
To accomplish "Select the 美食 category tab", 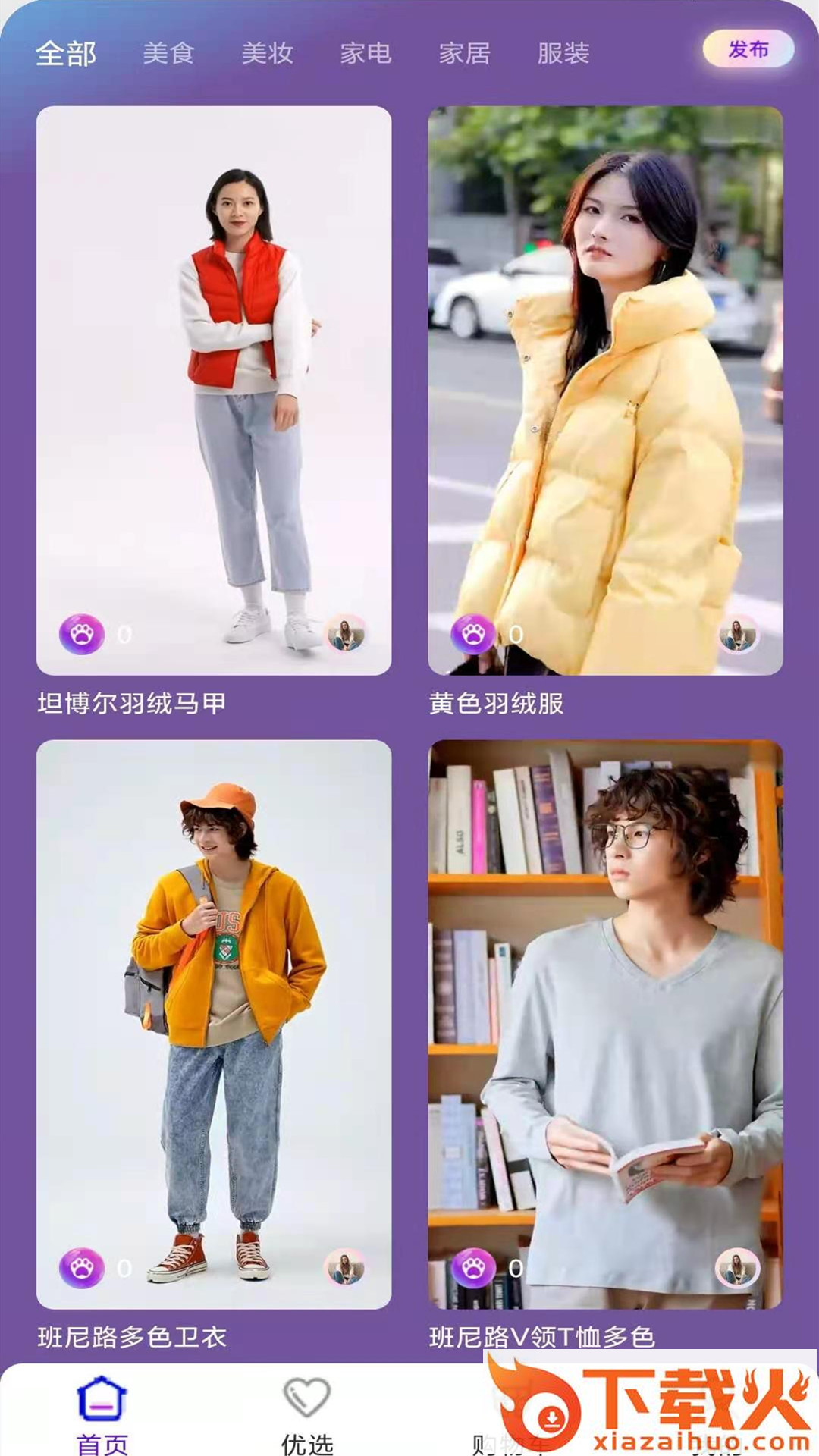I will [168, 53].
